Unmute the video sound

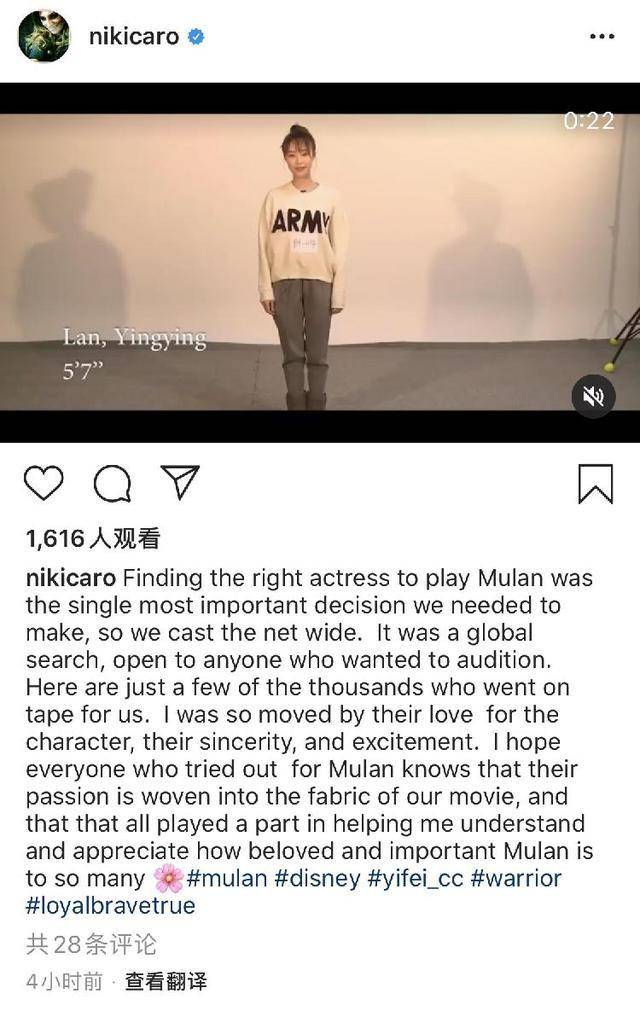pyautogui.click(x=593, y=397)
